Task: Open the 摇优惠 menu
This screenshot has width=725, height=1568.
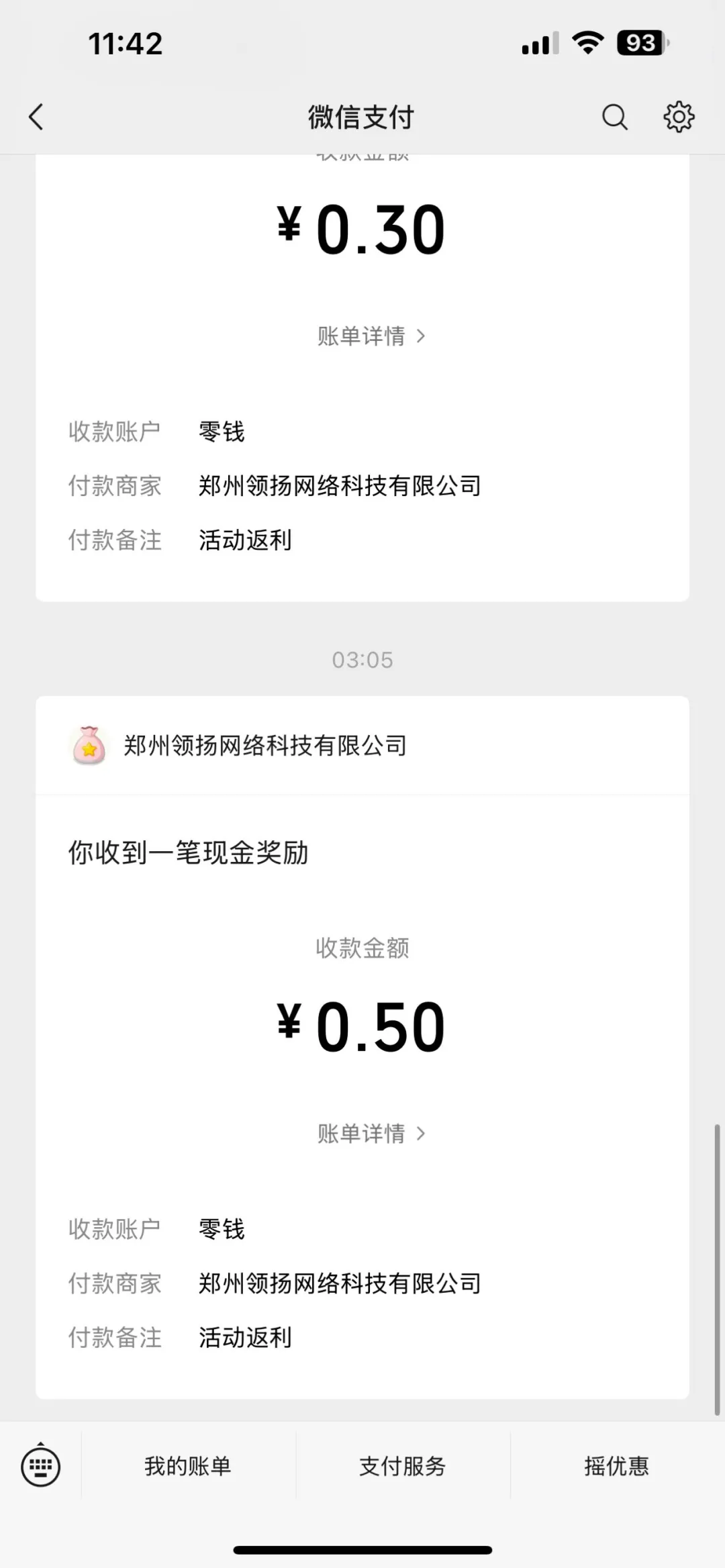Action: pos(617,1466)
